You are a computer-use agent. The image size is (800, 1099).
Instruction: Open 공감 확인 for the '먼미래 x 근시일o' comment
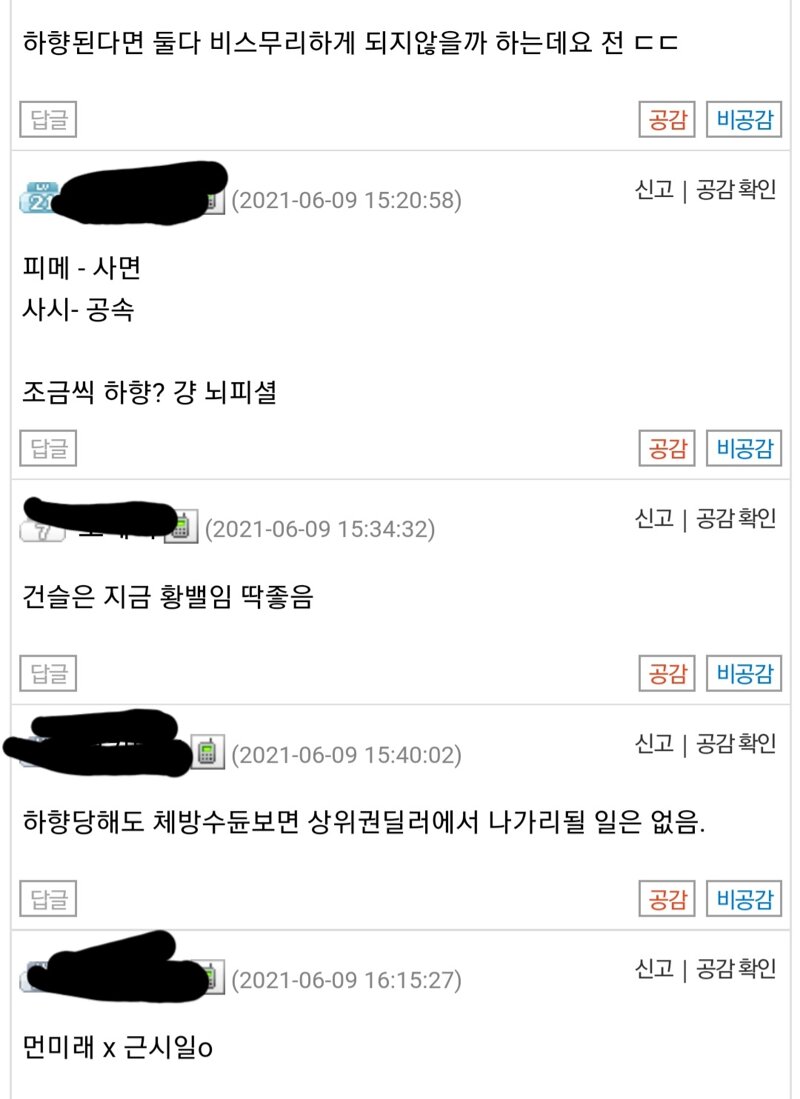click(x=736, y=969)
